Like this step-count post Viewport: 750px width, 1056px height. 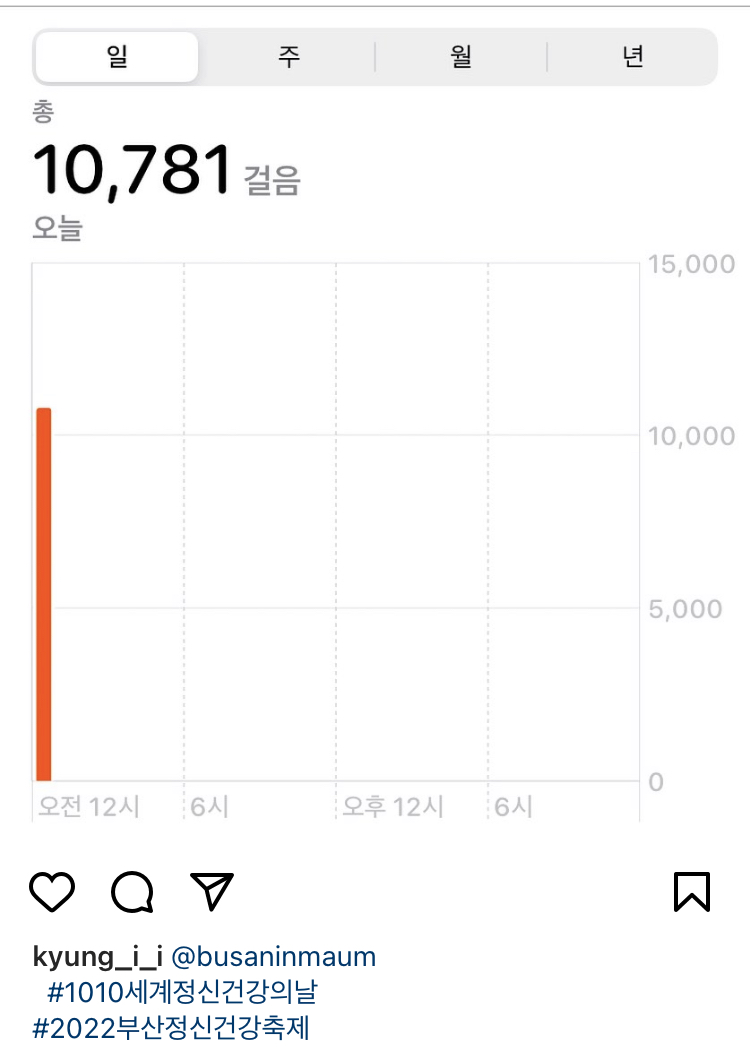coord(52,890)
